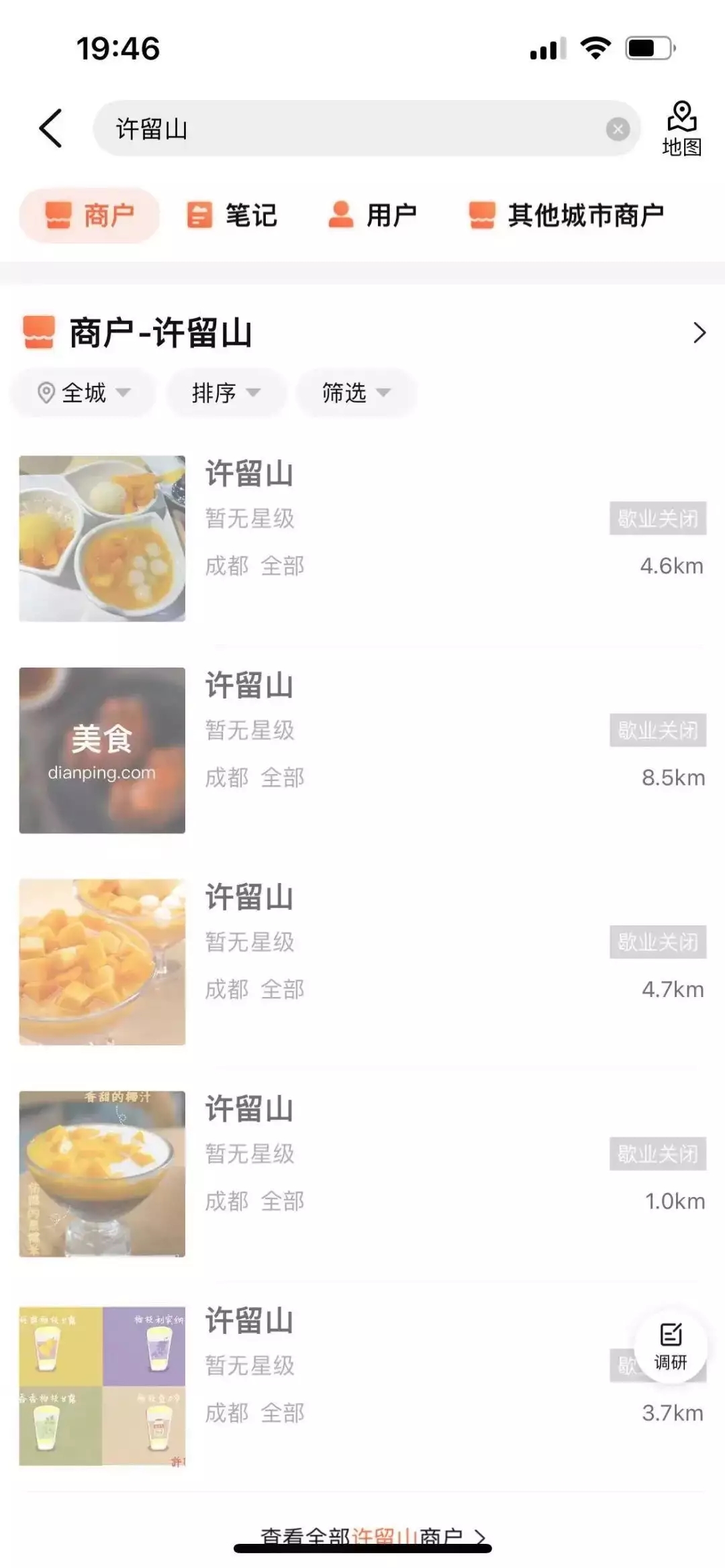Viewport: 725px width, 1568px height.
Task: Open the 筛选 filter dropdown
Action: tap(356, 393)
